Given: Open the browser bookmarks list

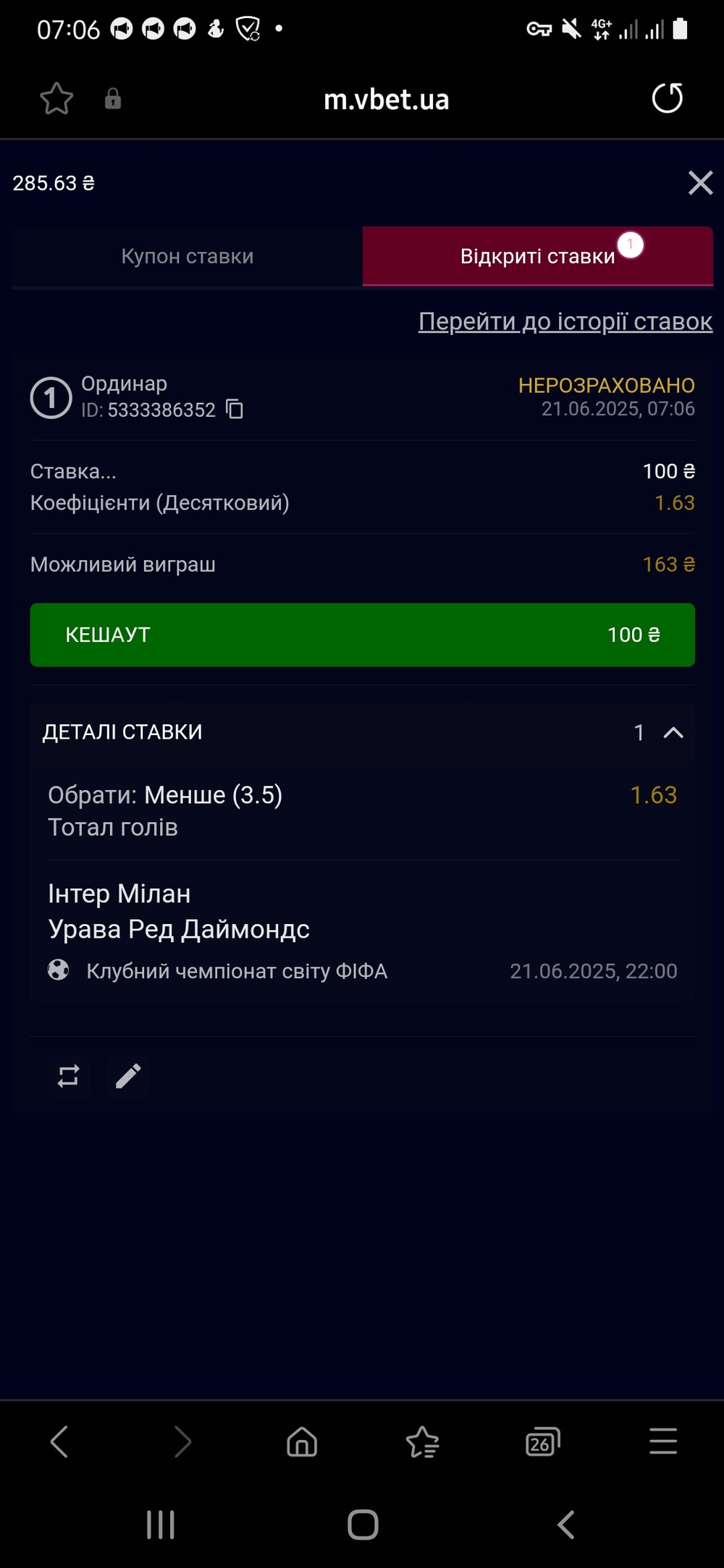Looking at the screenshot, I should (422, 1441).
